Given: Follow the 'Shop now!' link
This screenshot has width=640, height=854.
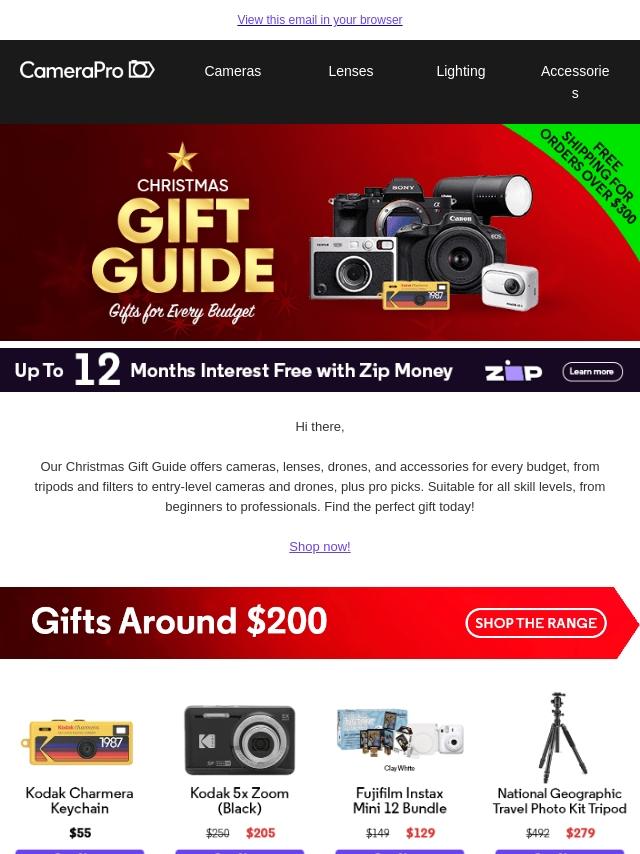Looking at the screenshot, I should [x=319, y=546].
